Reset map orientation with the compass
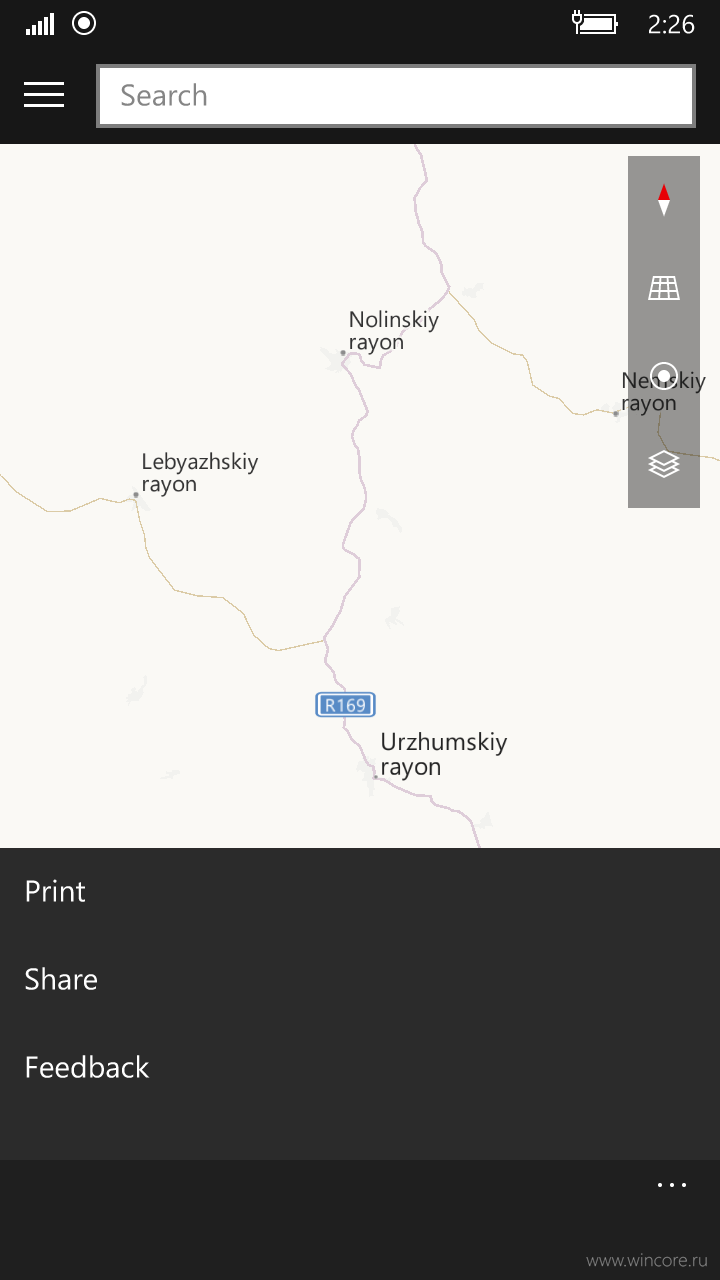This screenshot has height=1280, width=720. click(x=664, y=200)
